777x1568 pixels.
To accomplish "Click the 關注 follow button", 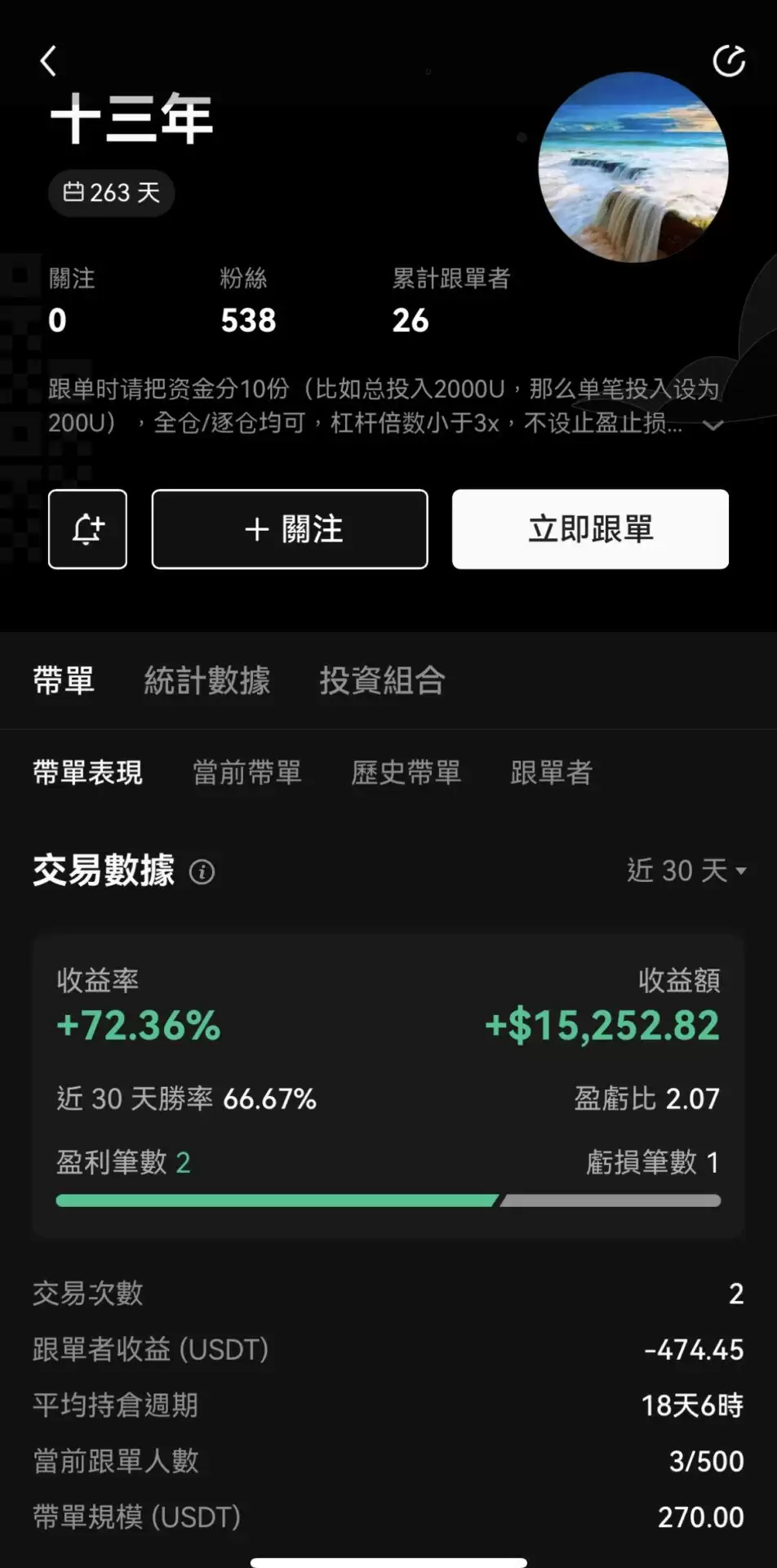I will [x=289, y=529].
